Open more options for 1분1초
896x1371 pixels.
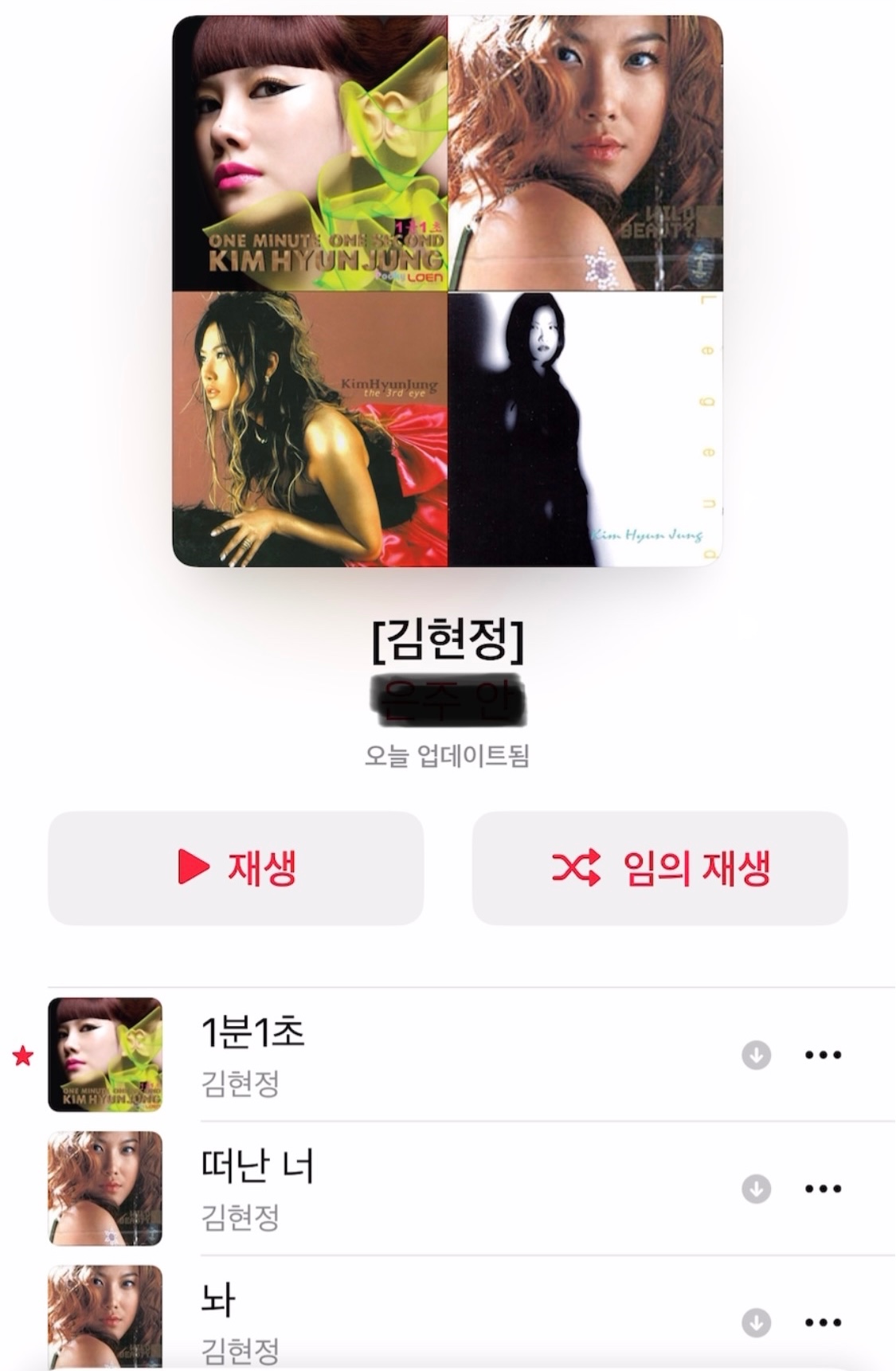click(x=823, y=1055)
